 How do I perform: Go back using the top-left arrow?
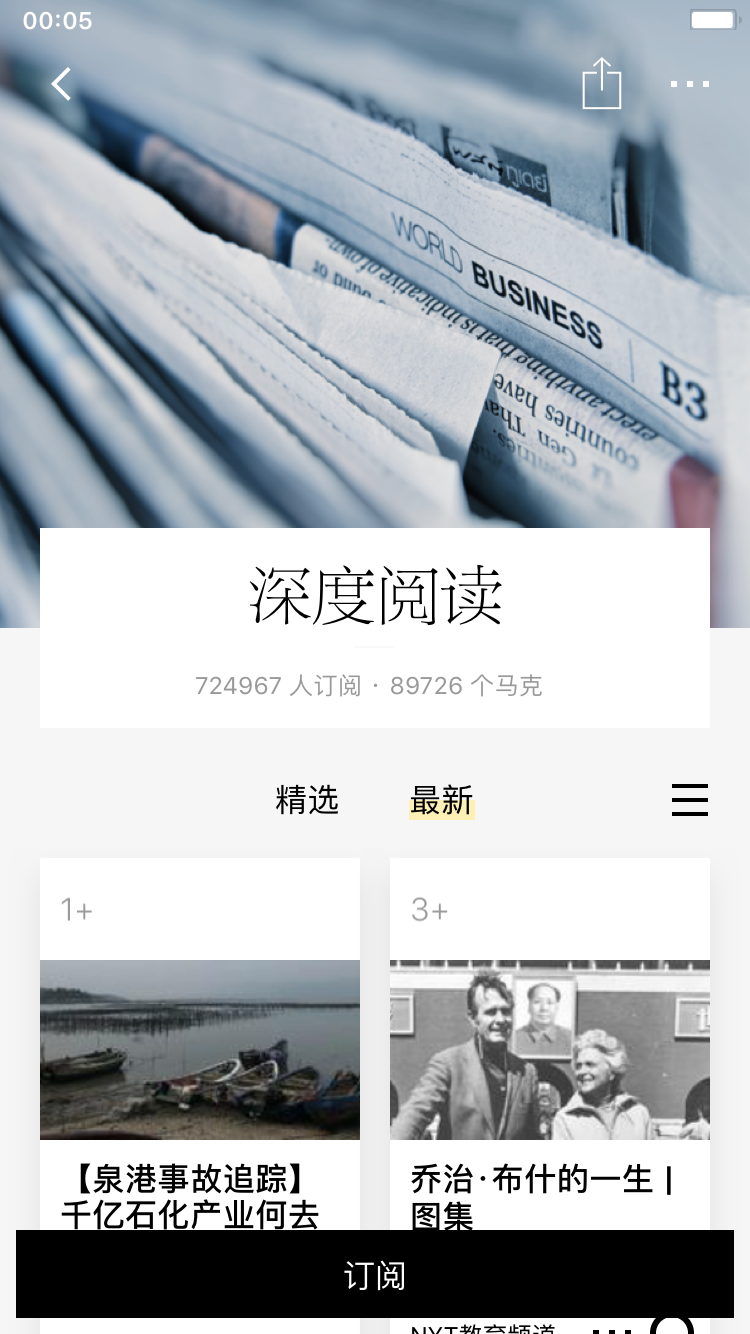[62, 84]
